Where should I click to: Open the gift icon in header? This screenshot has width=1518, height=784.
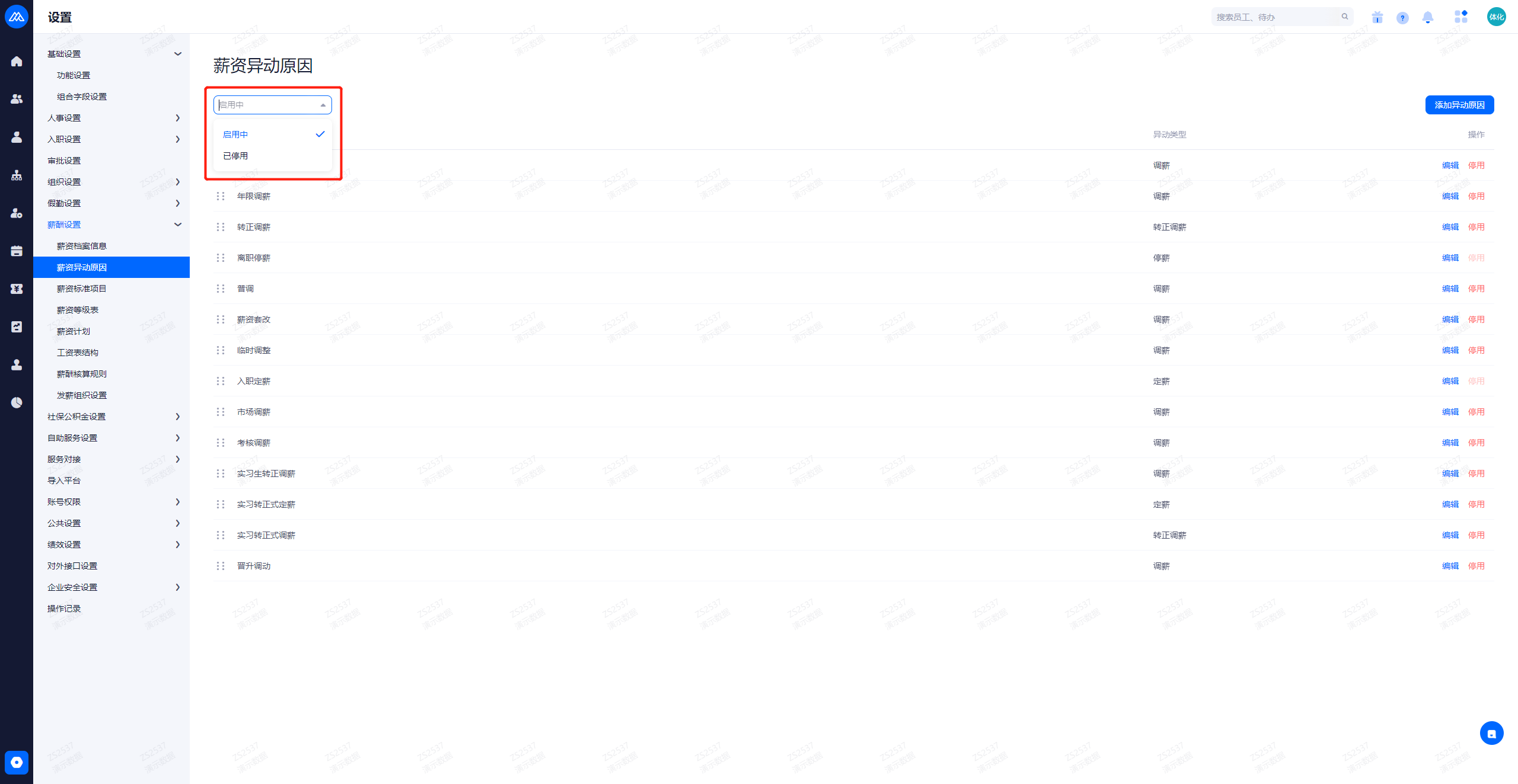(1377, 18)
